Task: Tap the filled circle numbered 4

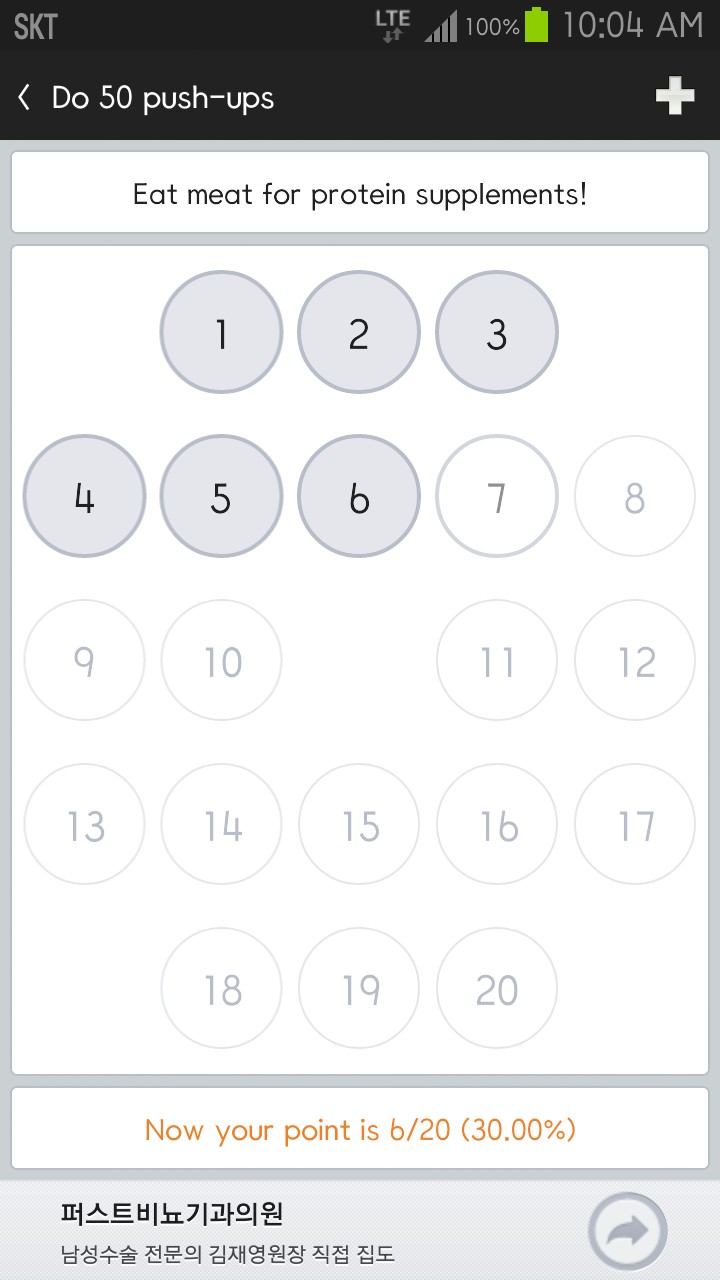Action: [x=84, y=497]
